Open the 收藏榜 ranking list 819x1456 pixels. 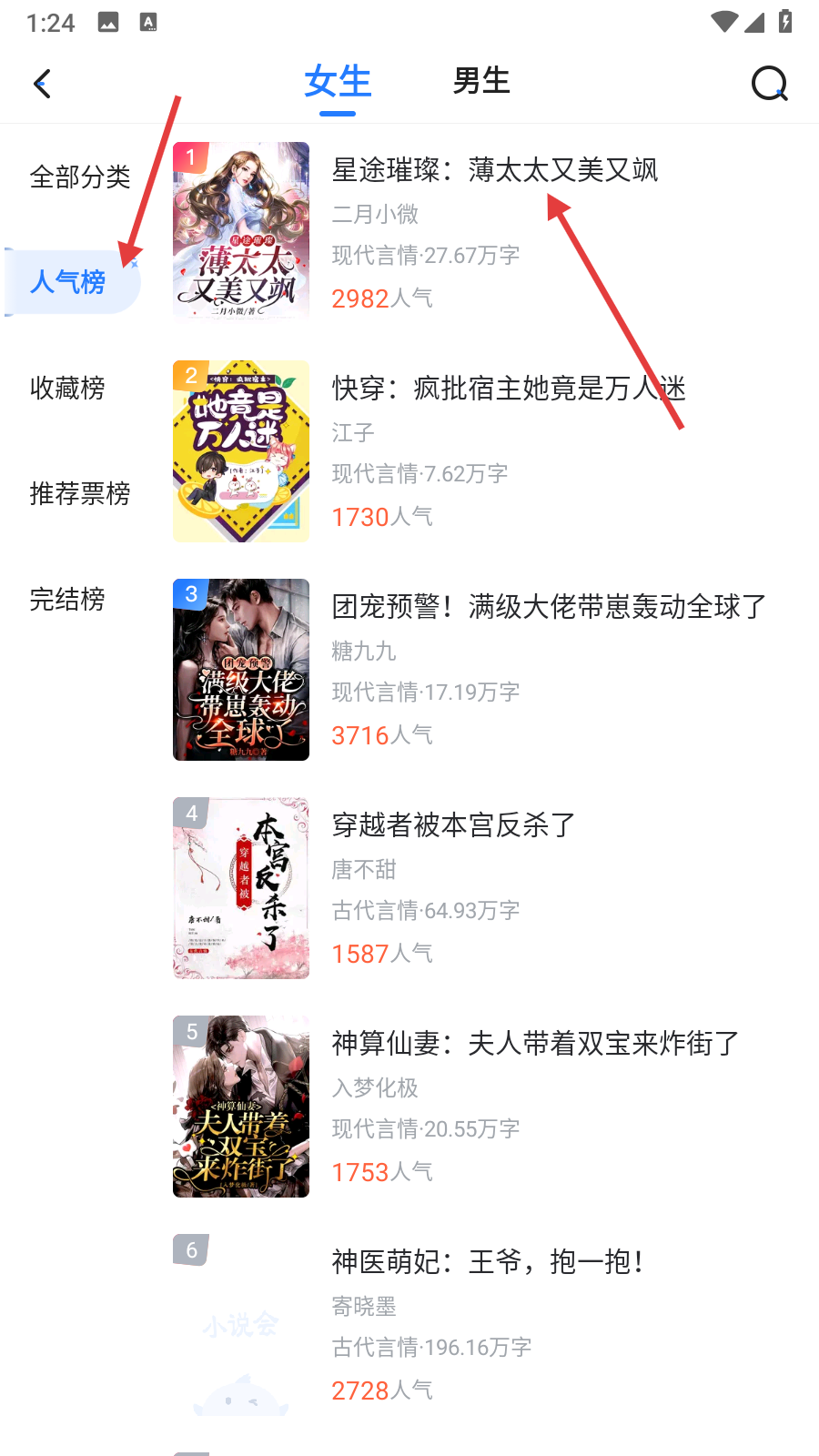[x=67, y=389]
